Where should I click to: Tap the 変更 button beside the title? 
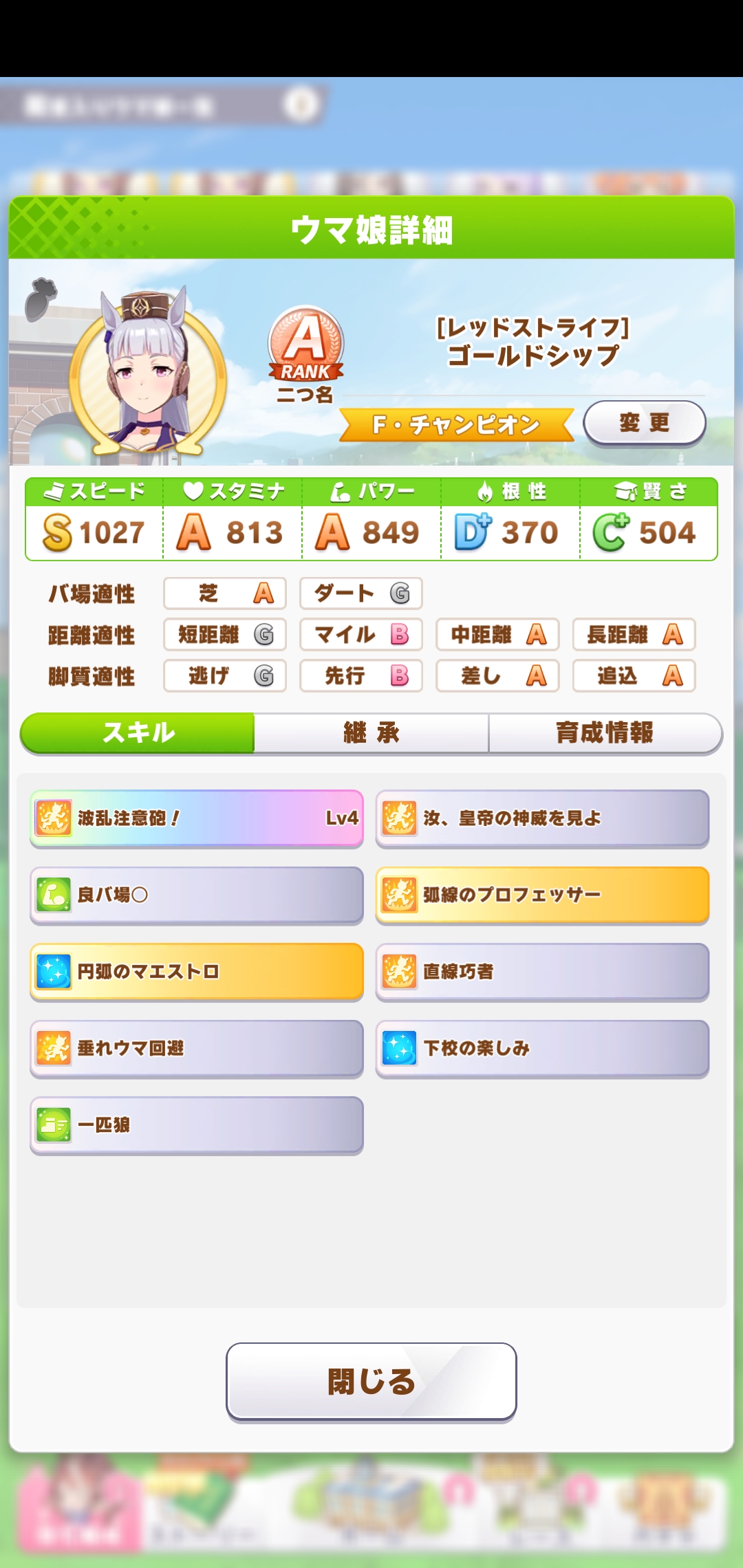pos(644,422)
